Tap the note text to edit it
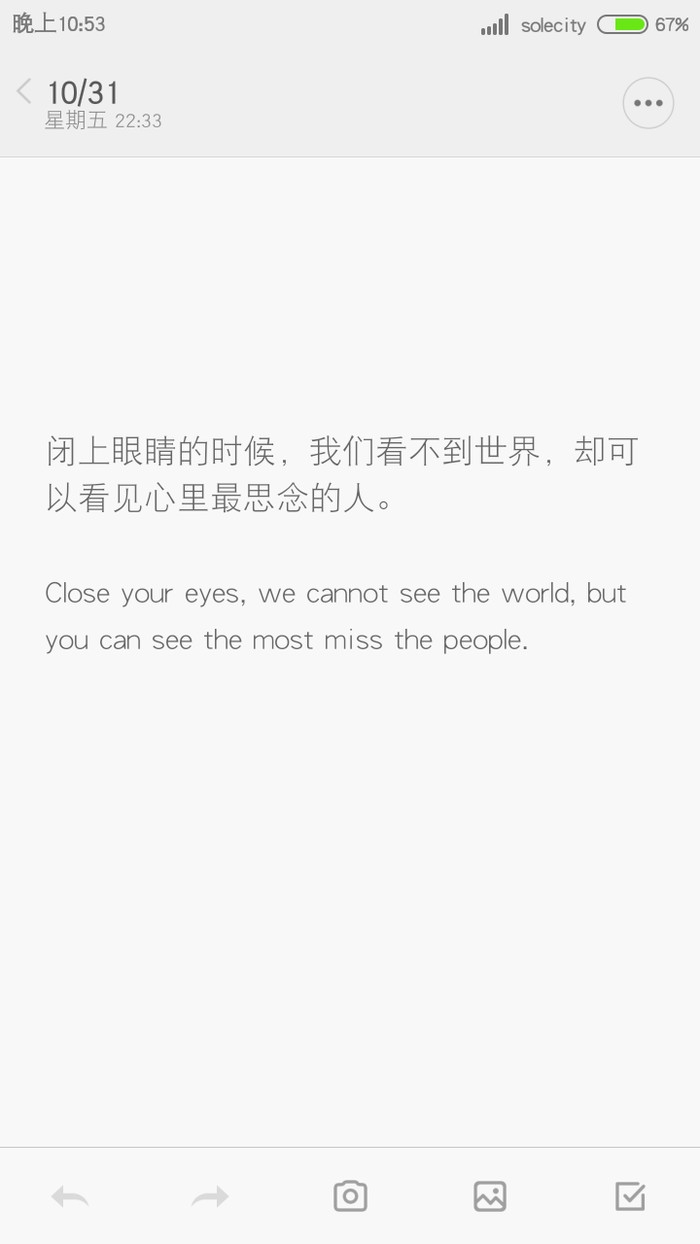Image resolution: width=700 pixels, height=1244 pixels. [x=340, y=545]
